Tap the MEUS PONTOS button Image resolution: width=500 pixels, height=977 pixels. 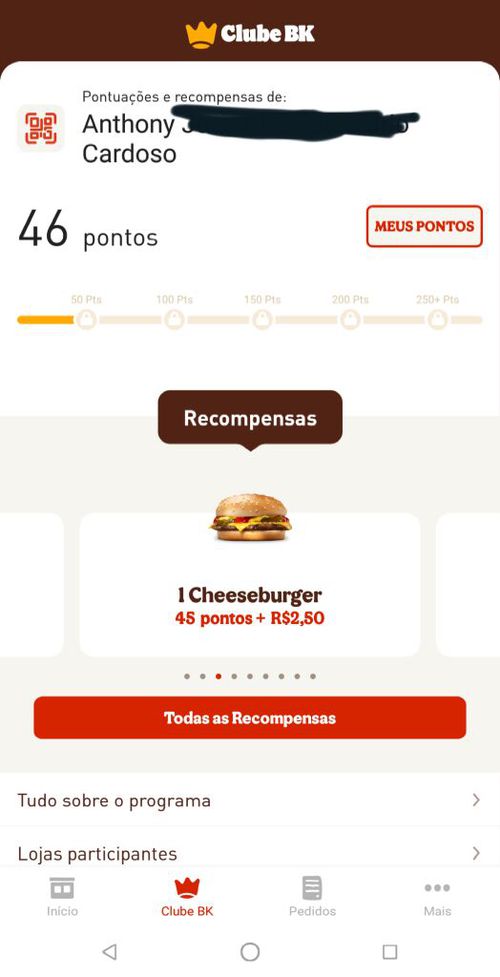pyautogui.click(x=424, y=226)
